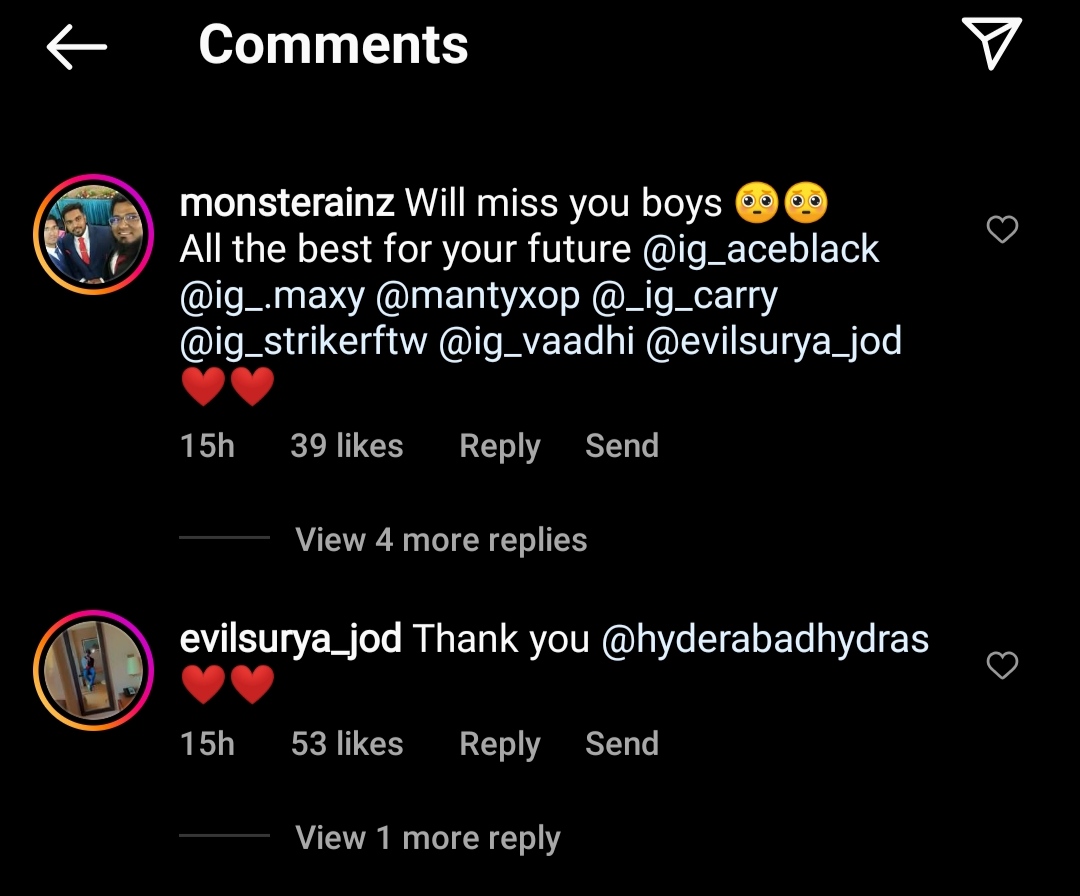Screen dimensions: 1080x896
Task: Go back from Comments screen
Action: [76, 46]
